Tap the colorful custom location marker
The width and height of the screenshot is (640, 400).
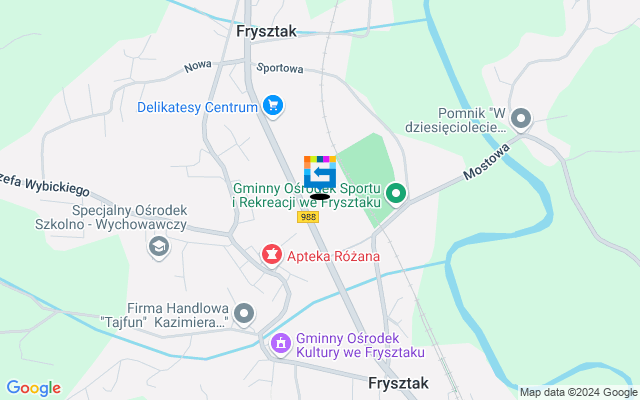coord(320,172)
